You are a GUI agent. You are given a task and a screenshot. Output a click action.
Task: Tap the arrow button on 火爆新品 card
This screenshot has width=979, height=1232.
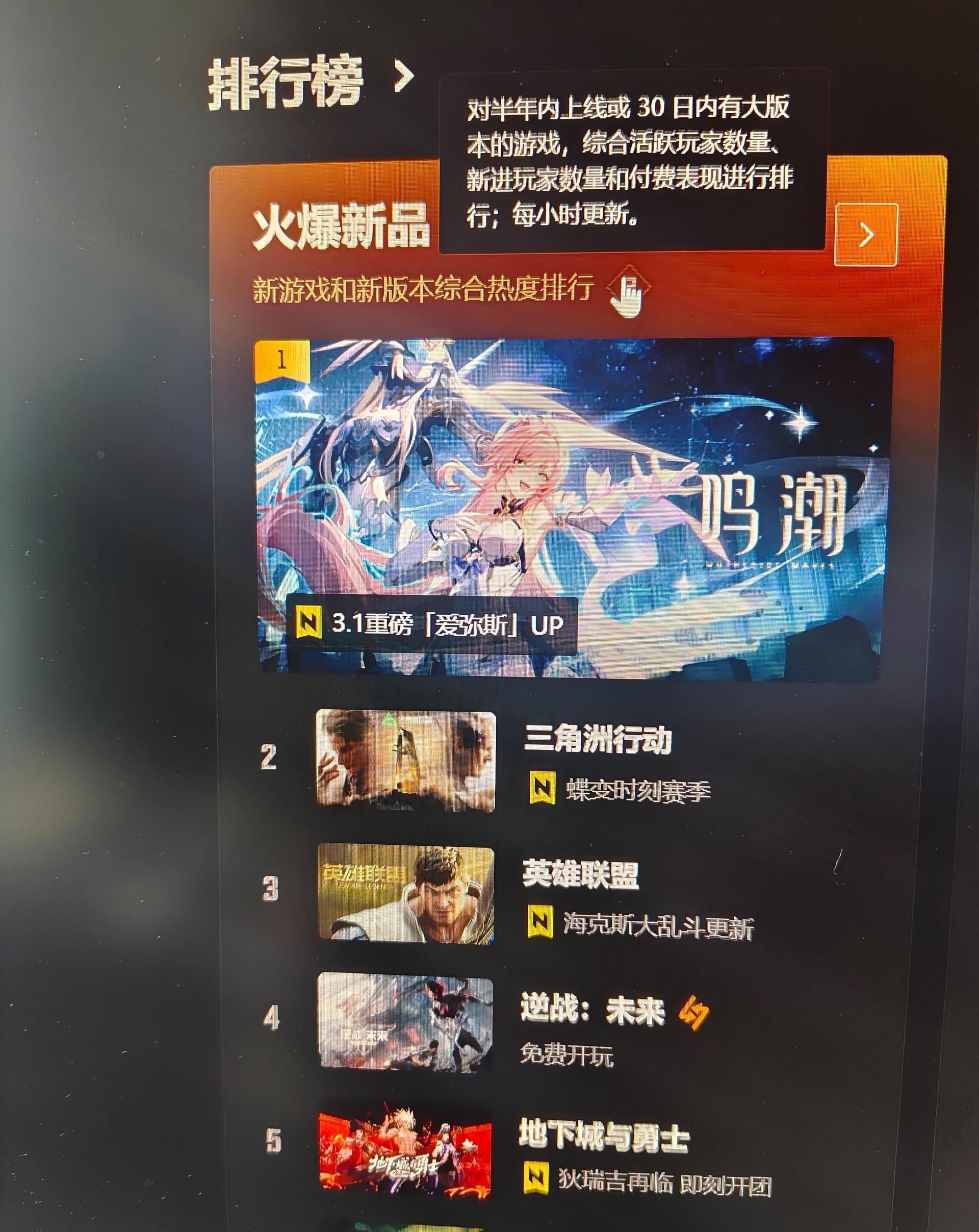[866, 234]
